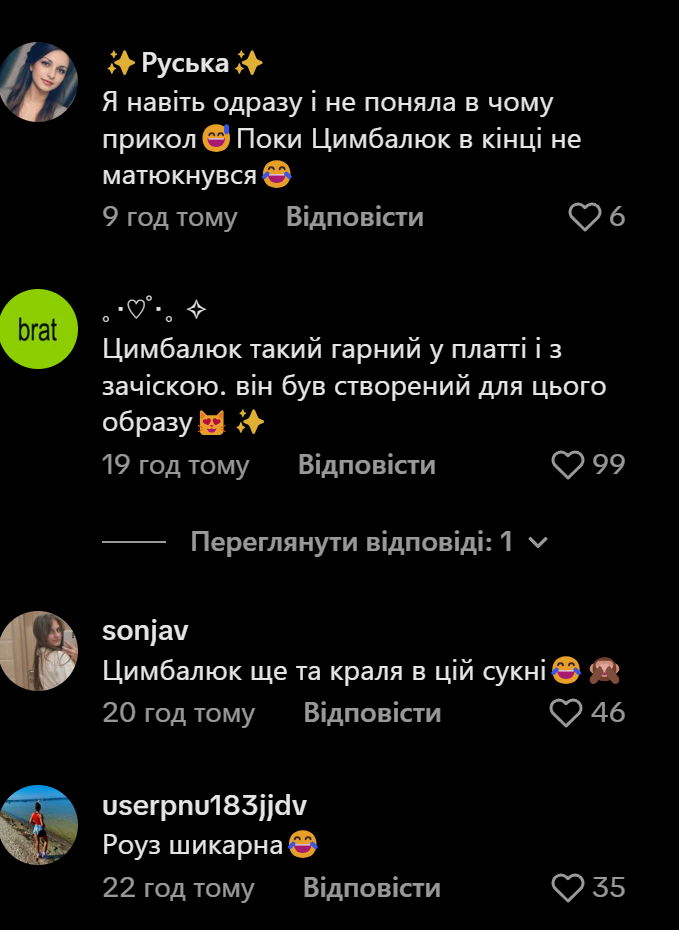Open the green brat avatar profile
The width and height of the screenshot is (679, 930).
tap(38, 329)
